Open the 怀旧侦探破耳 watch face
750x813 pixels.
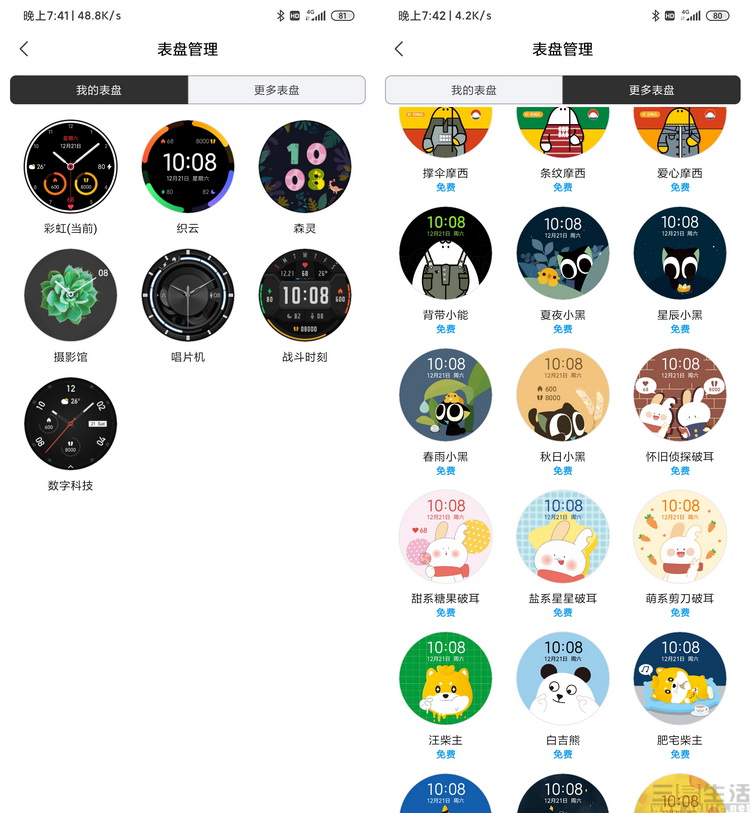[x=680, y=395]
